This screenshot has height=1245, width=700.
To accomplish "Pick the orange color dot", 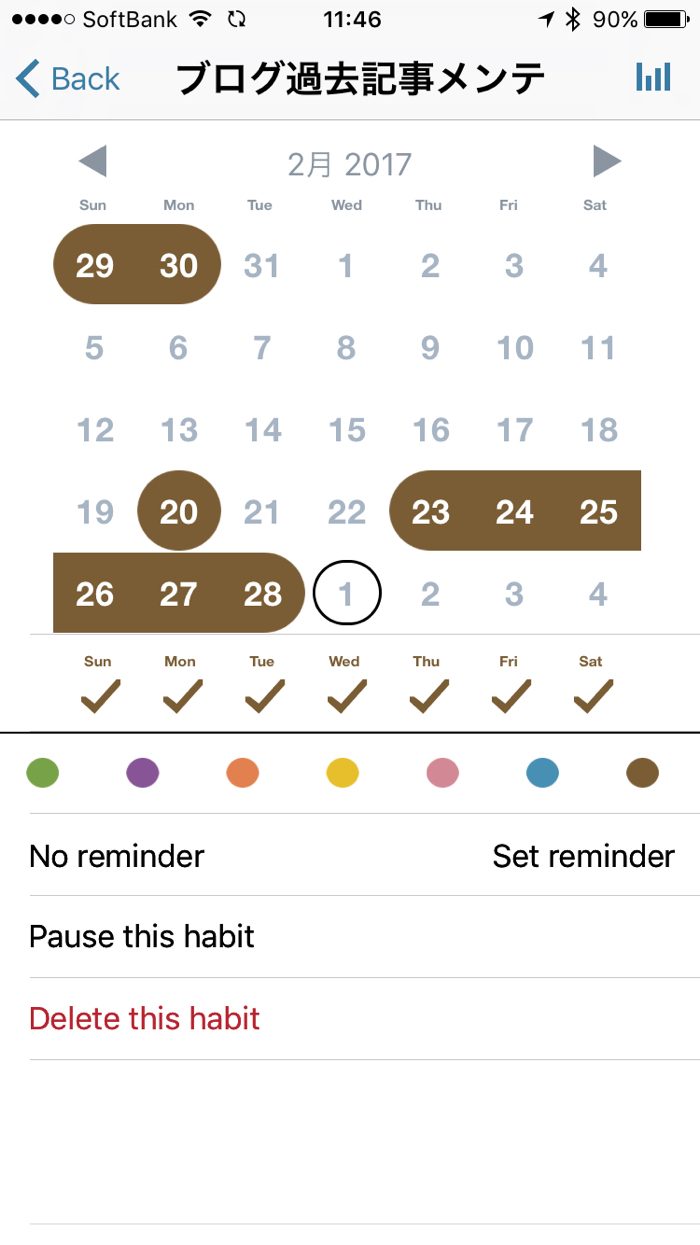I will [243, 773].
